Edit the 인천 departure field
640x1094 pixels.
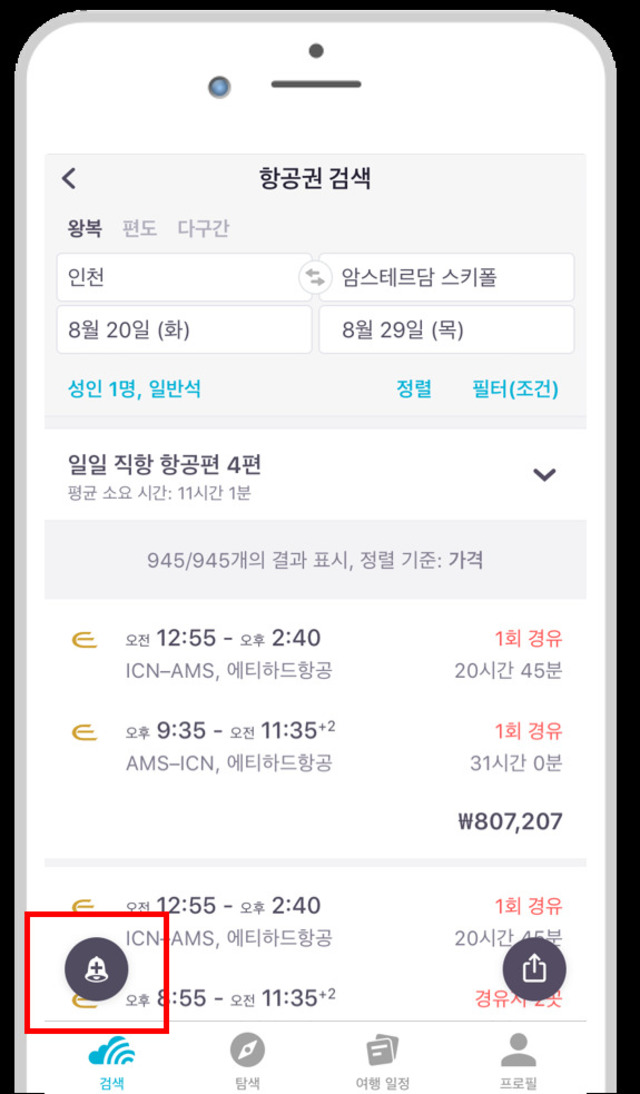[x=184, y=278]
